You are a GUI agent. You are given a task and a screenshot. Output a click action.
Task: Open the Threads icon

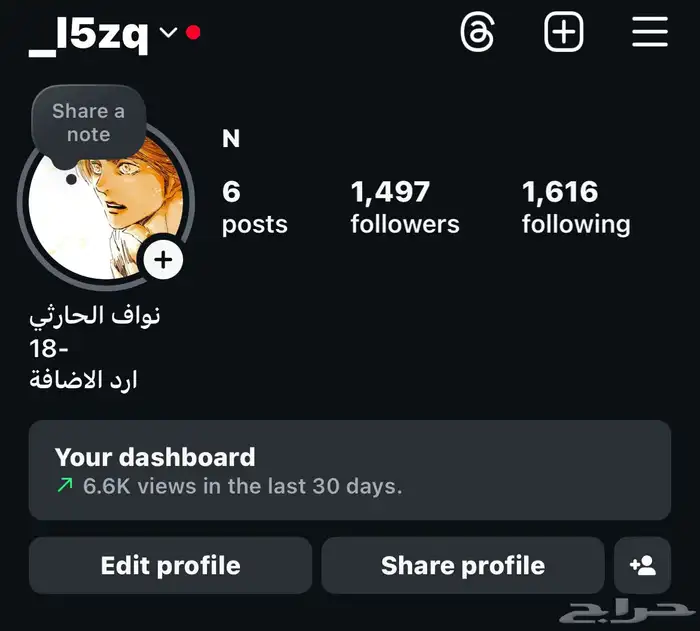(477, 33)
